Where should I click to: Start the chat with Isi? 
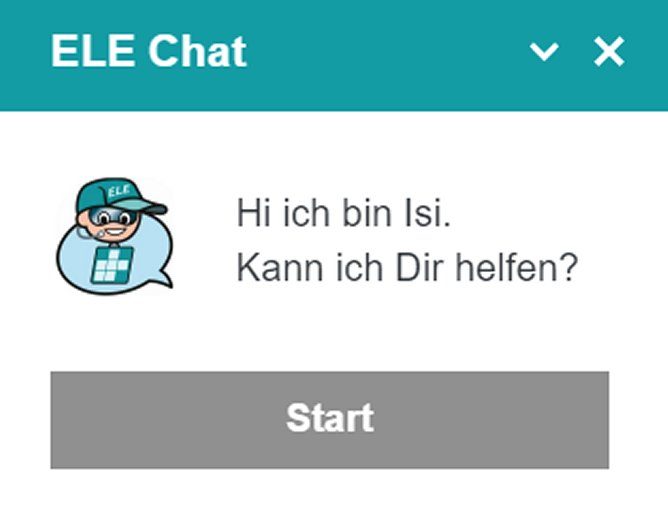[x=329, y=419]
